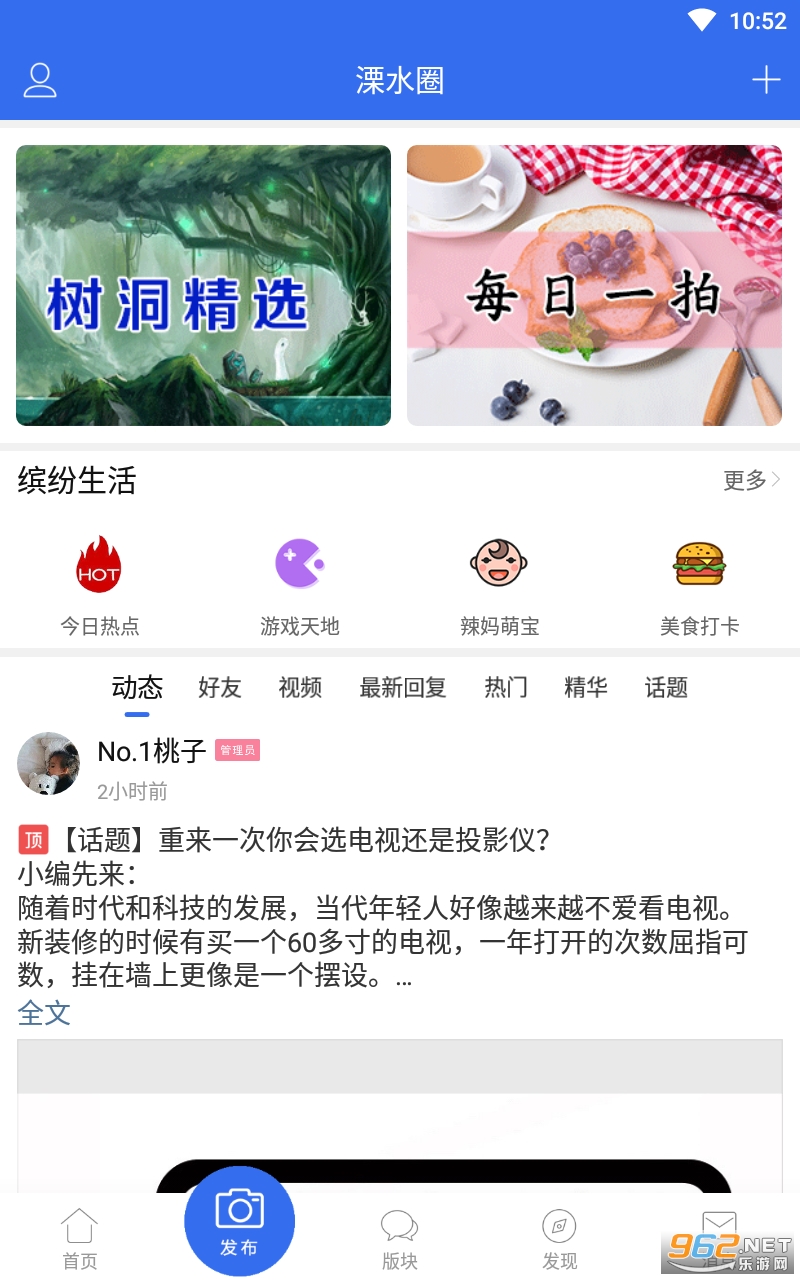
Task: Open the profile icon in the top bar
Action: point(40,80)
